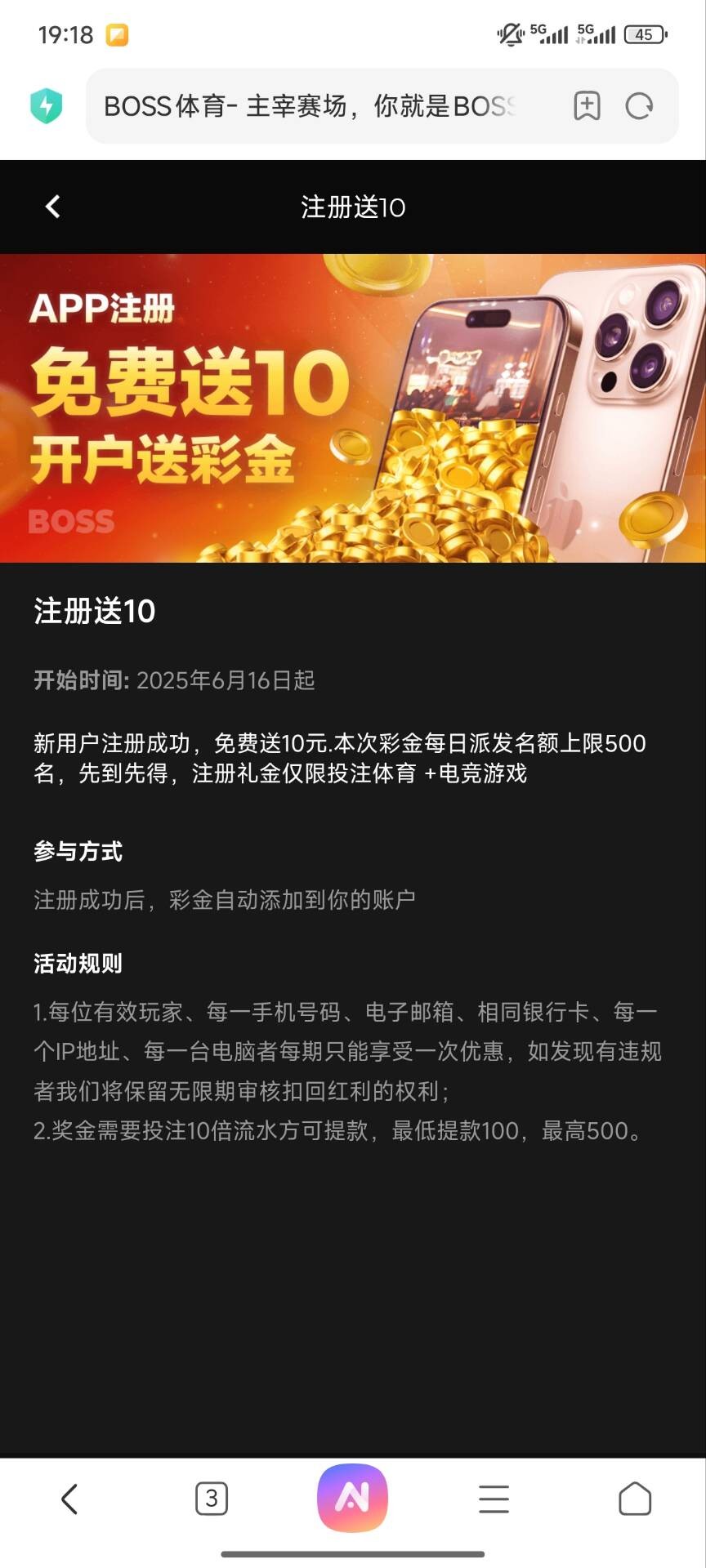The image size is (706, 1568).
Task: Go to the browser home page
Action: 635,1499
